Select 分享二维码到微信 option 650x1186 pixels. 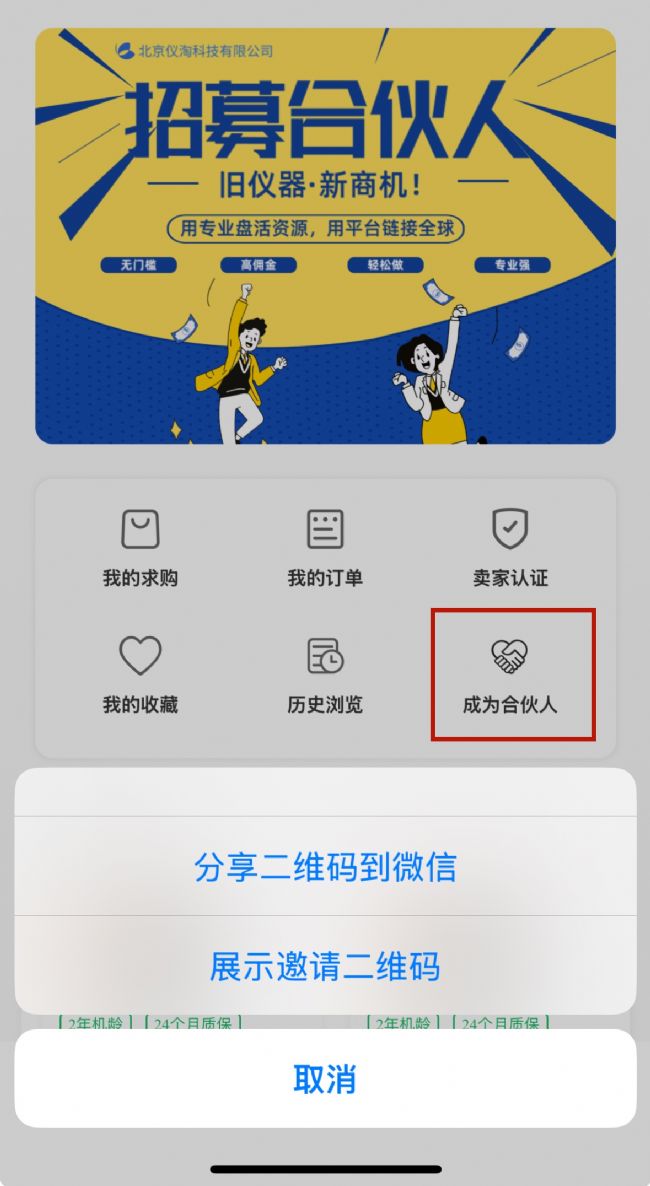pyautogui.click(x=325, y=866)
